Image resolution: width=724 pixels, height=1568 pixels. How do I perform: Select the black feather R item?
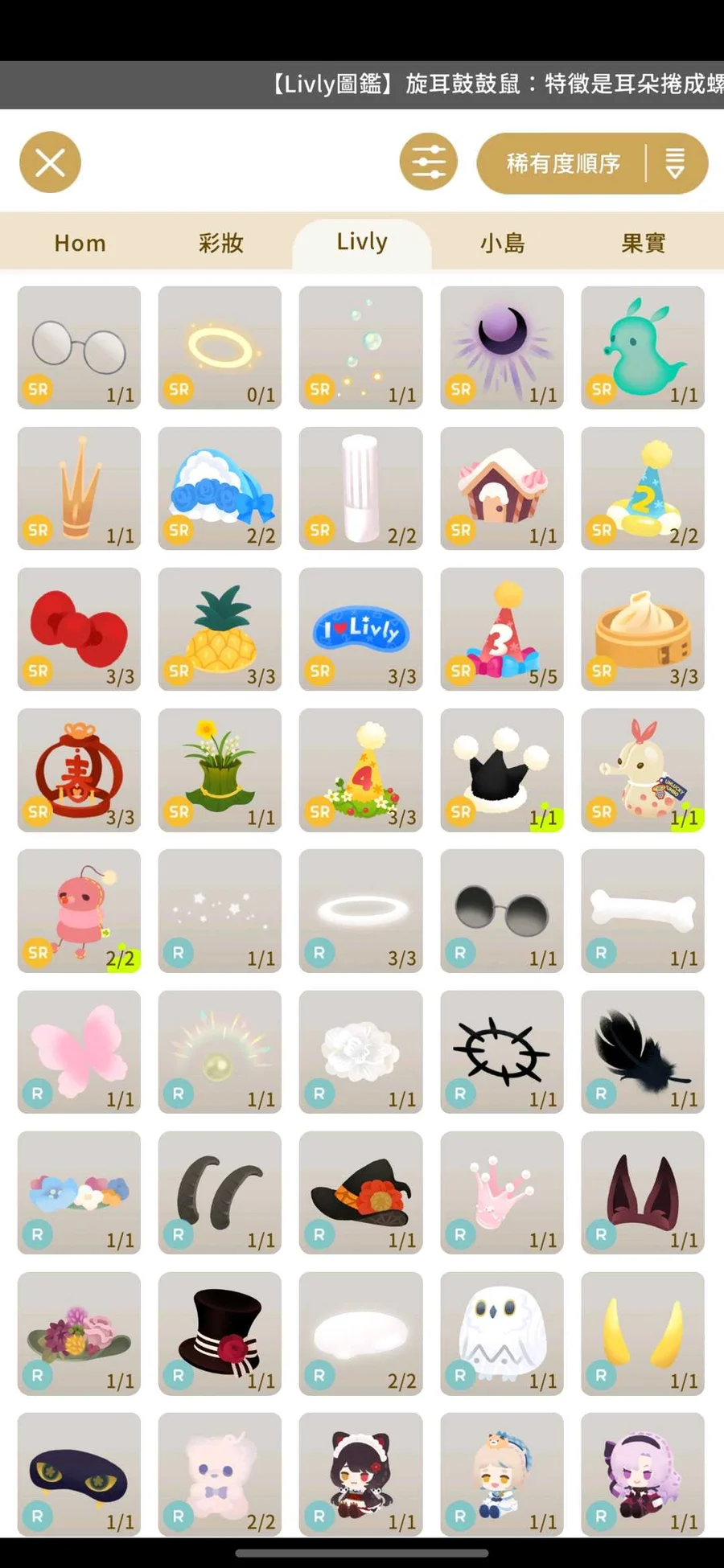coord(643,1051)
